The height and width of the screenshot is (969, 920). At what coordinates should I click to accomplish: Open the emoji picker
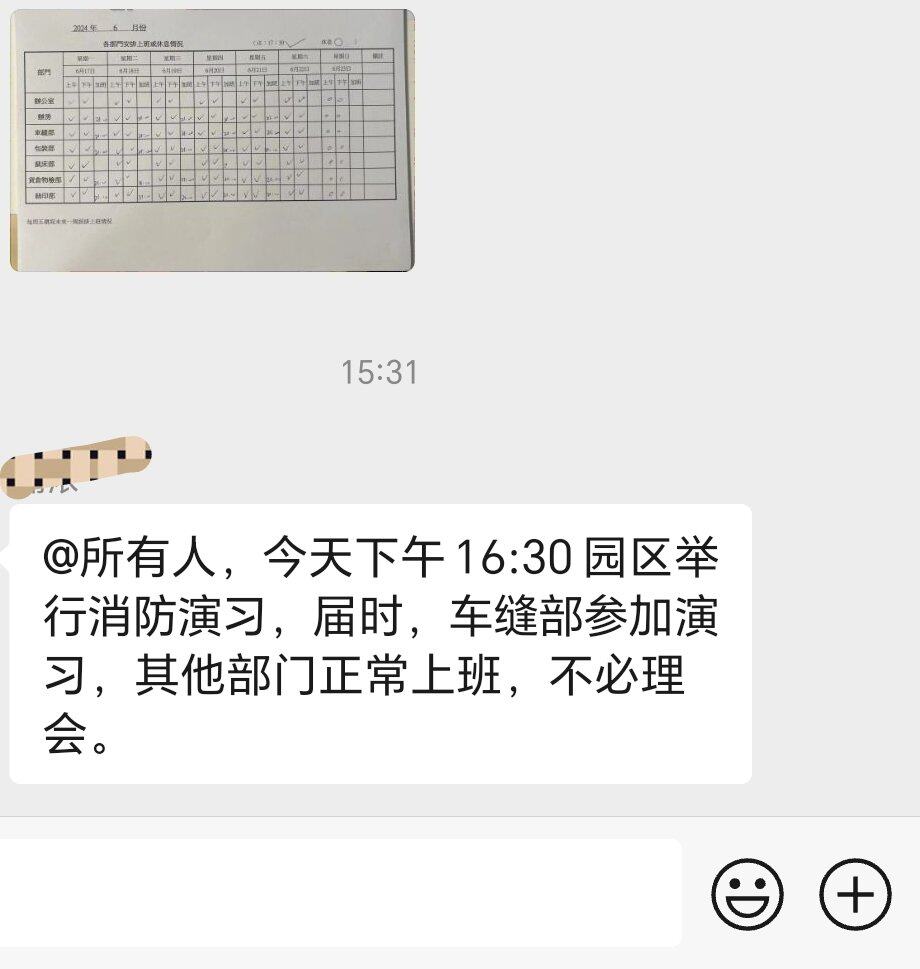[747, 893]
